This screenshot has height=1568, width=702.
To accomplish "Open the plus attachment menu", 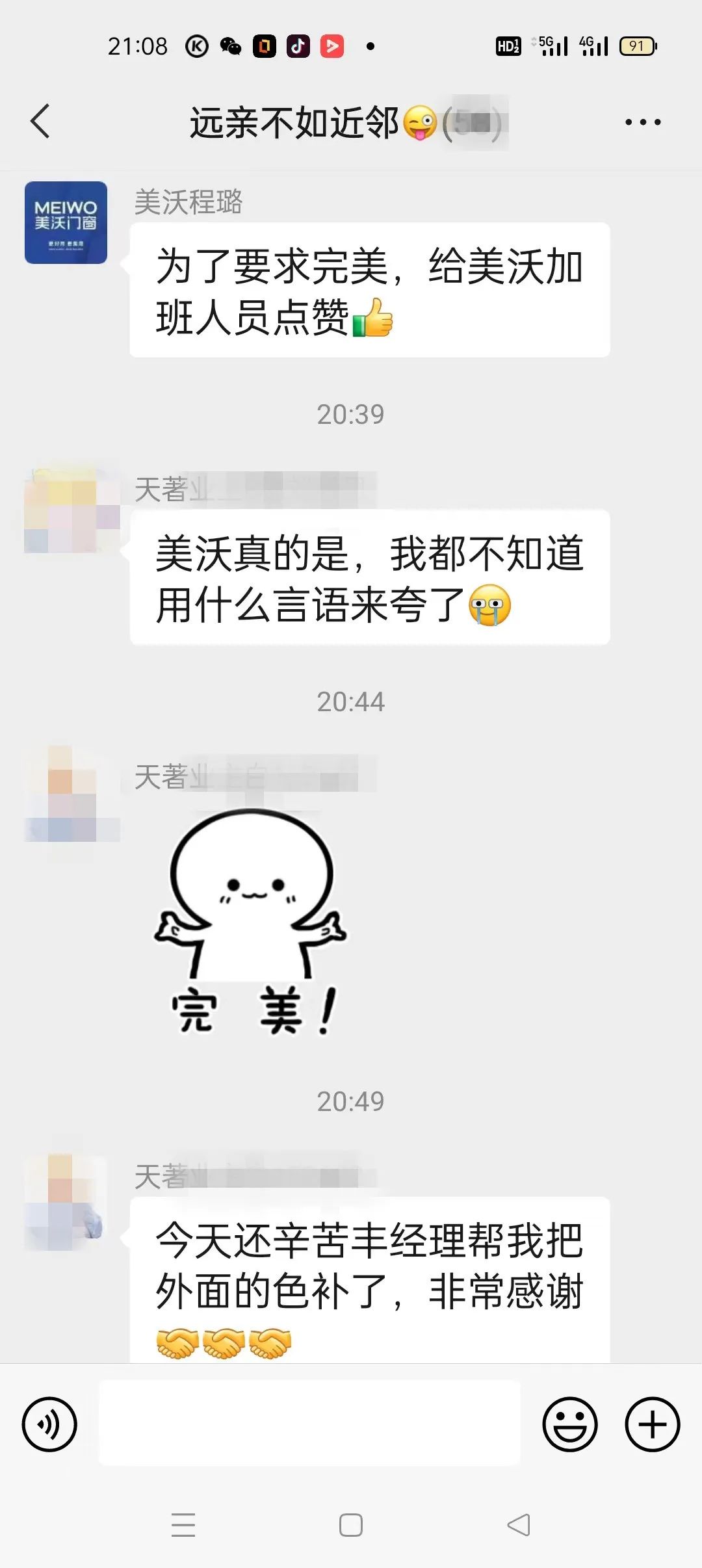I will (x=652, y=1424).
